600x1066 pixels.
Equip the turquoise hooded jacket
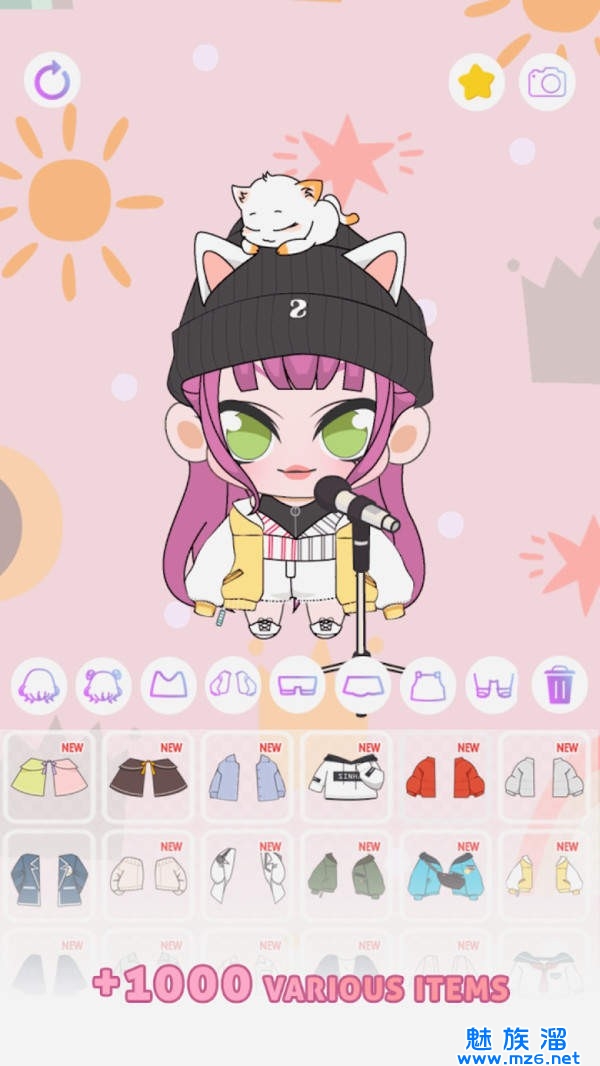click(x=444, y=876)
